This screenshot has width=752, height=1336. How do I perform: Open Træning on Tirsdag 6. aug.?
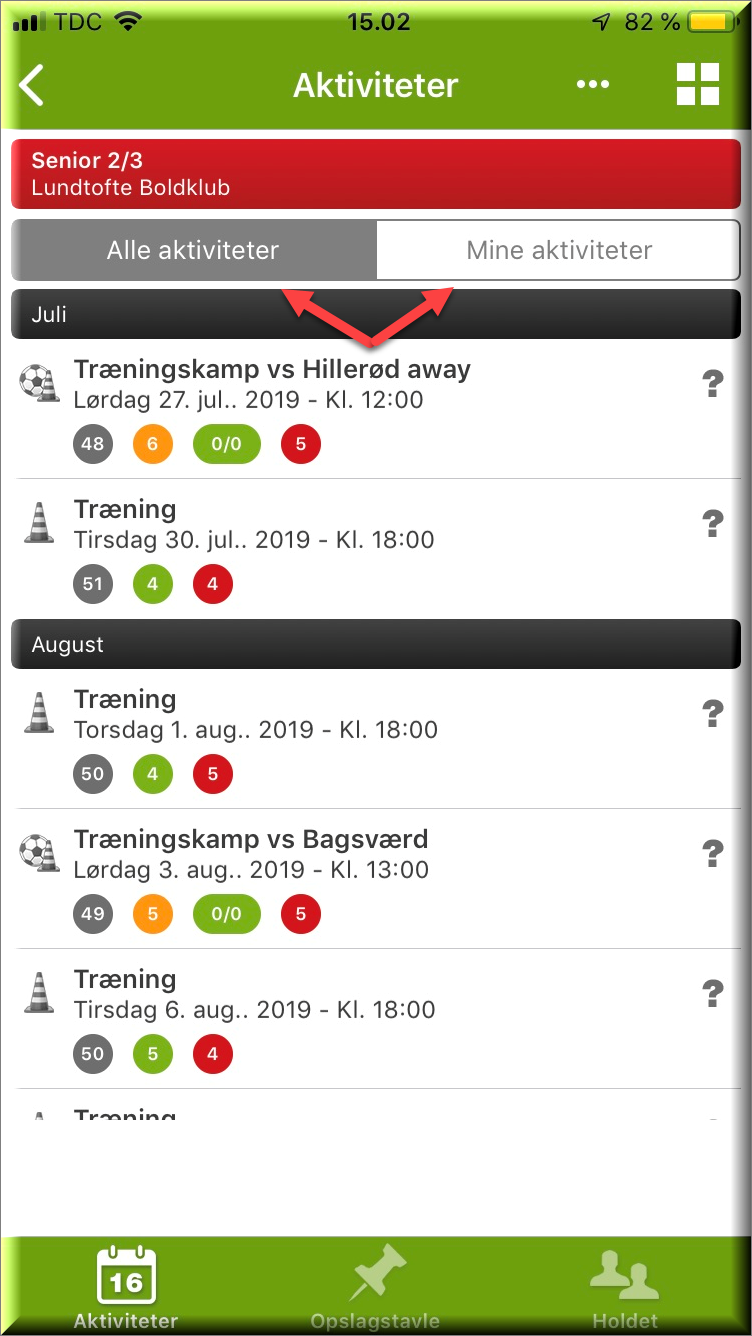coord(376,1019)
